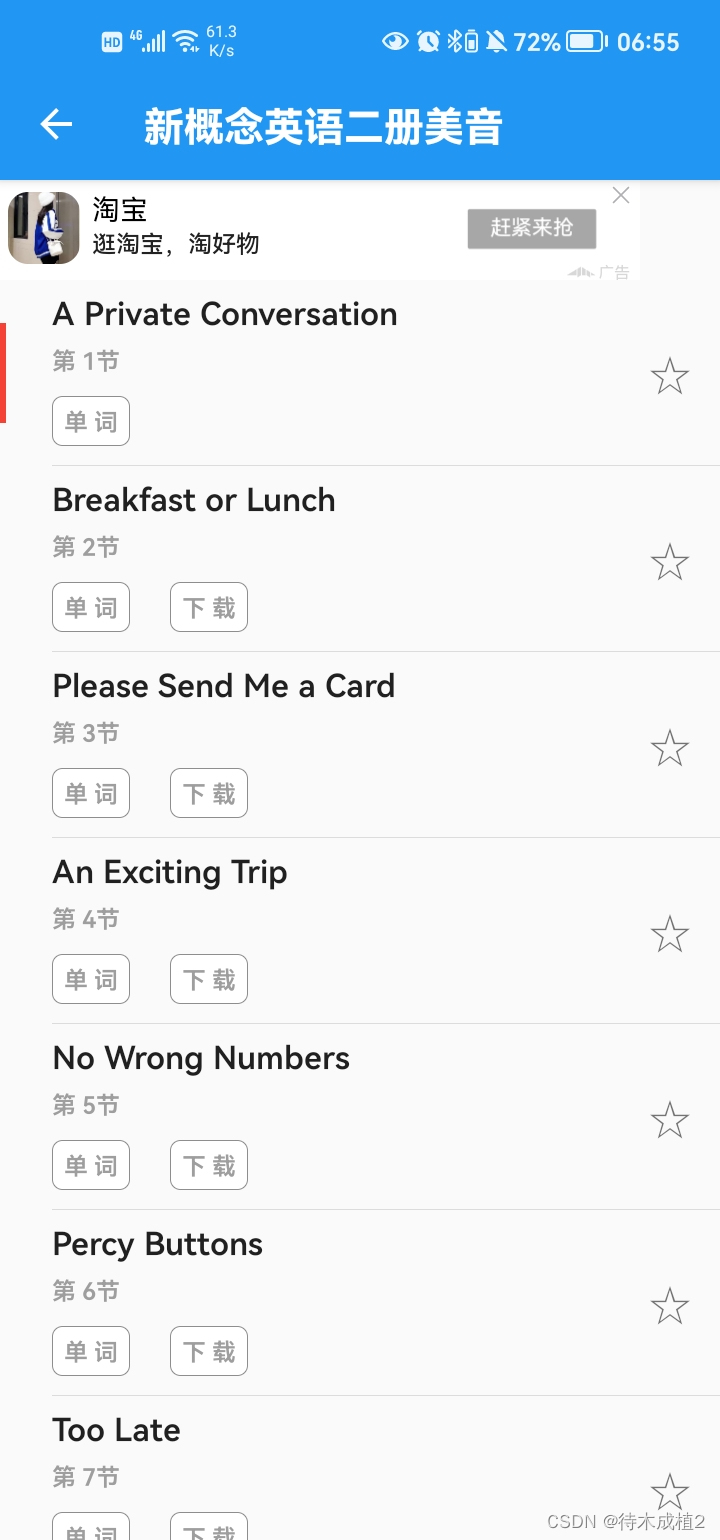This screenshot has height=1540, width=720.
Task: Open lesson A Private Conversation
Action: tap(225, 315)
